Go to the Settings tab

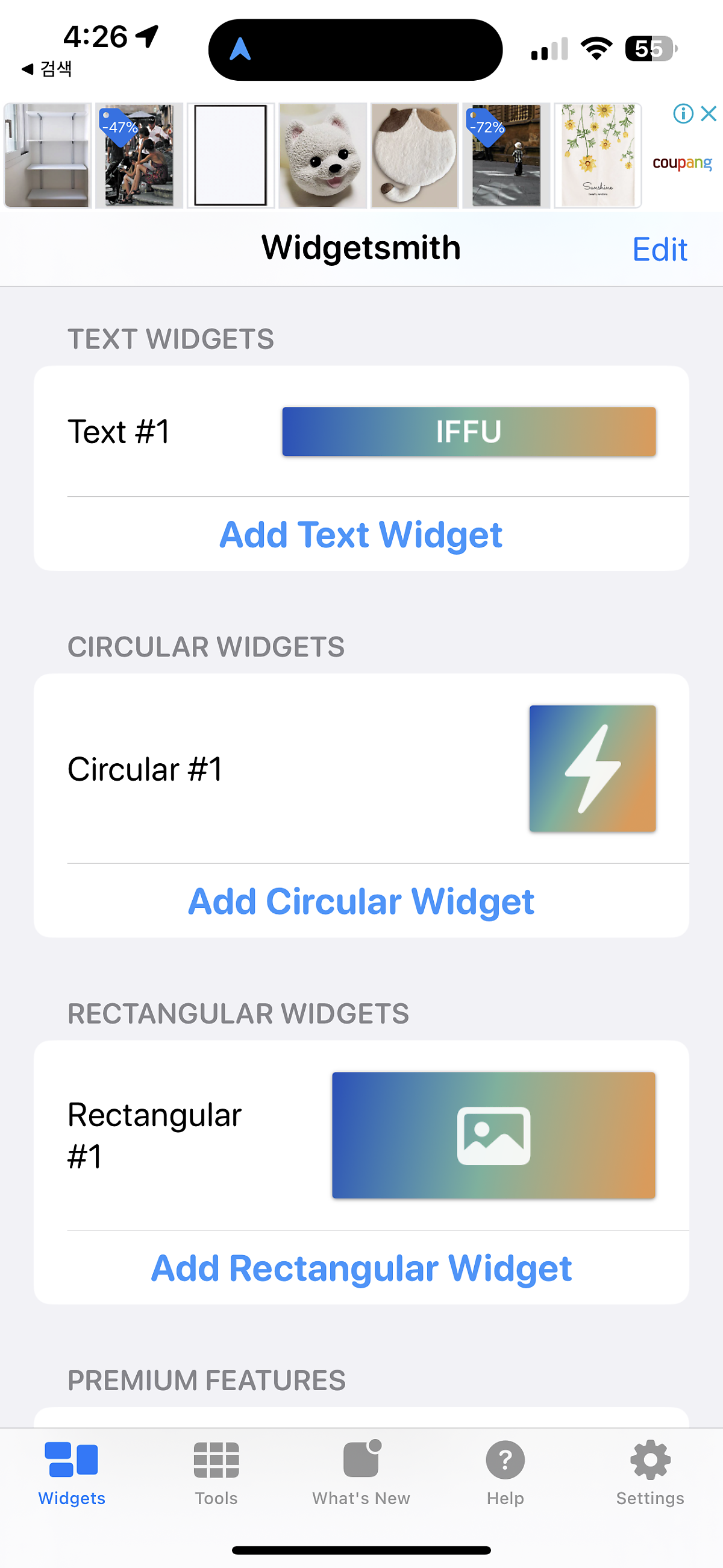click(650, 1472)
